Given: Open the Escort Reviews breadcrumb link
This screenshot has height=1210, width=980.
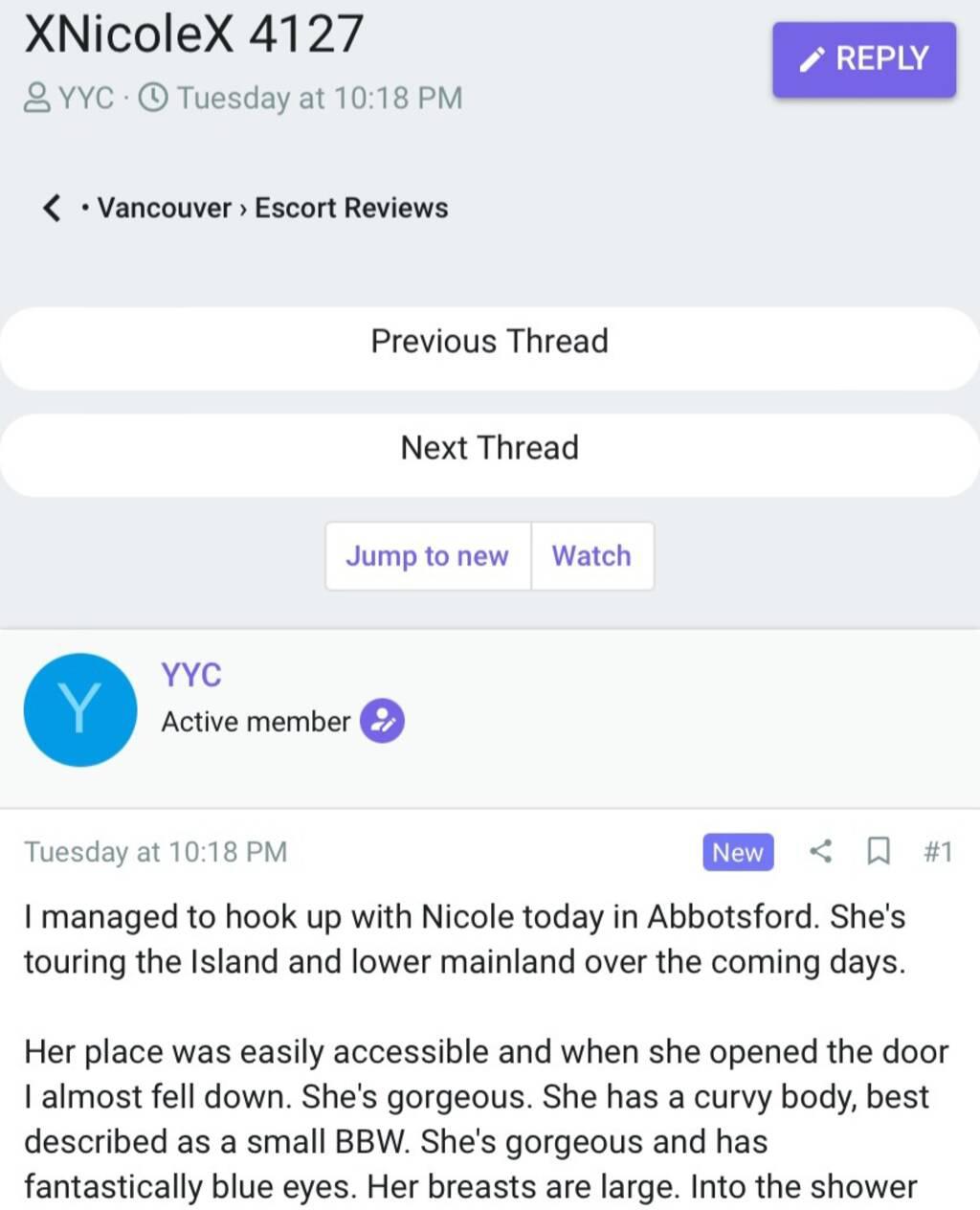Looking at the screenshot, I should point(351,208).
